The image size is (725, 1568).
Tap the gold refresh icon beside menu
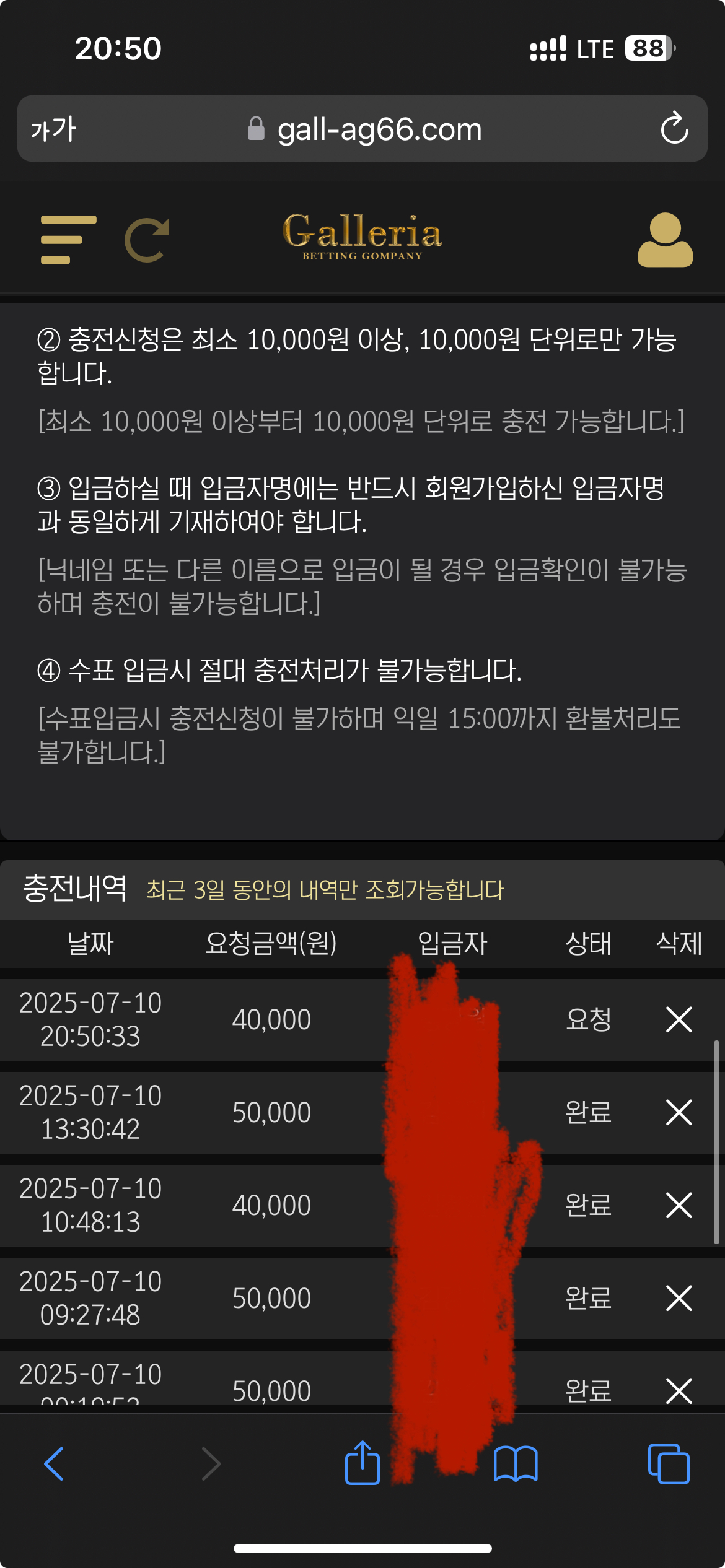point(147,240)
